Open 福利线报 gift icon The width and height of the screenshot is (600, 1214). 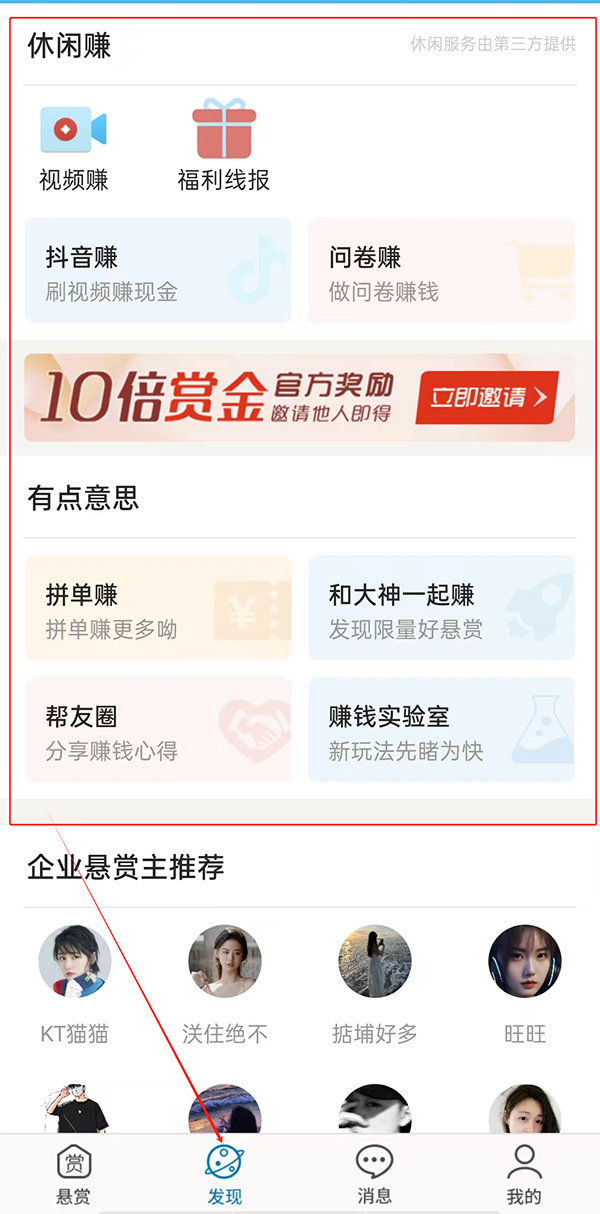[x=224, y=145]
